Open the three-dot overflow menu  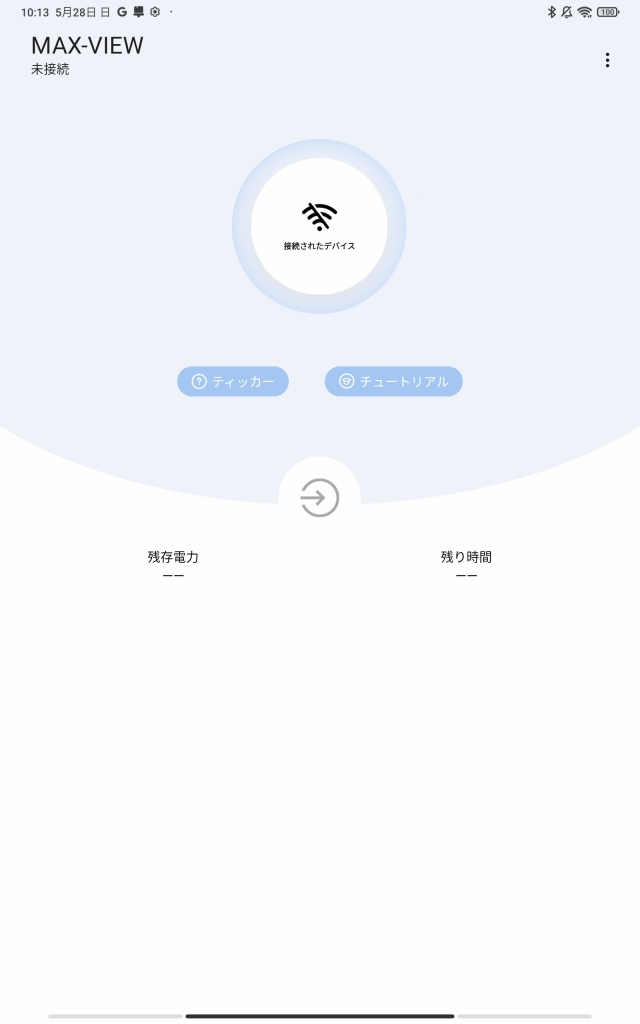tap(607, 60)
